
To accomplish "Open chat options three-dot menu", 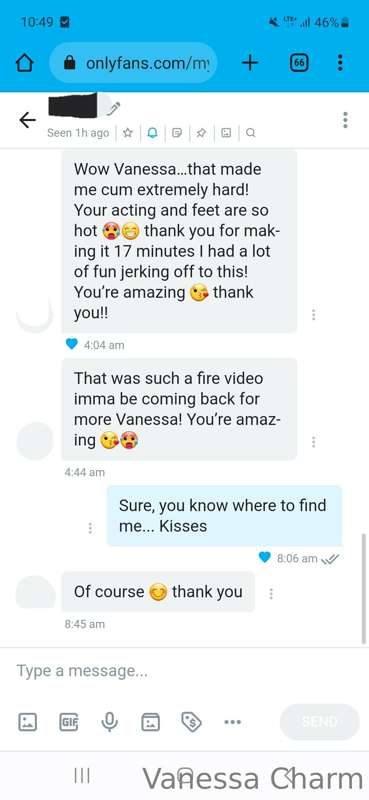I will click(x=346, y=120).
